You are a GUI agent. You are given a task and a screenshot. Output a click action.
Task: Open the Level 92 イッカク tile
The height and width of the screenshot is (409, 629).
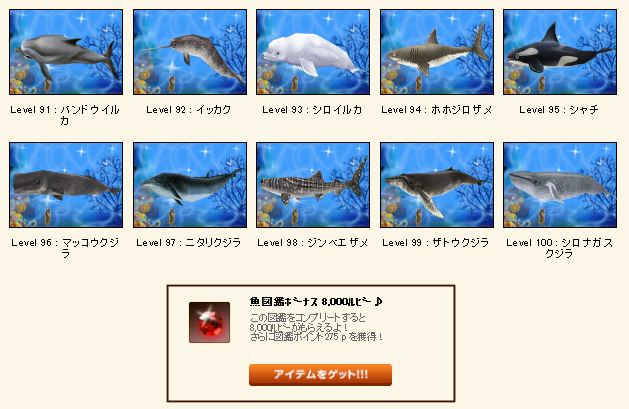click(x=189, y=52)
